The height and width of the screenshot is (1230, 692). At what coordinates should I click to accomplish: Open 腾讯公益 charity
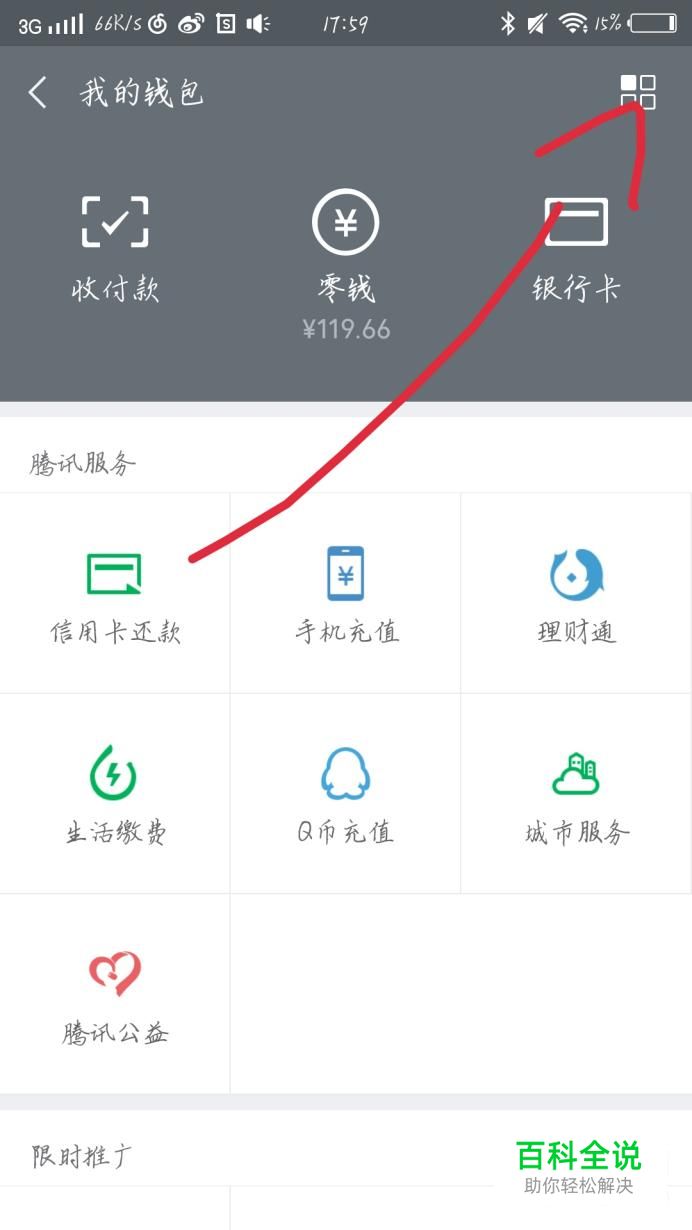pos(115,993)
